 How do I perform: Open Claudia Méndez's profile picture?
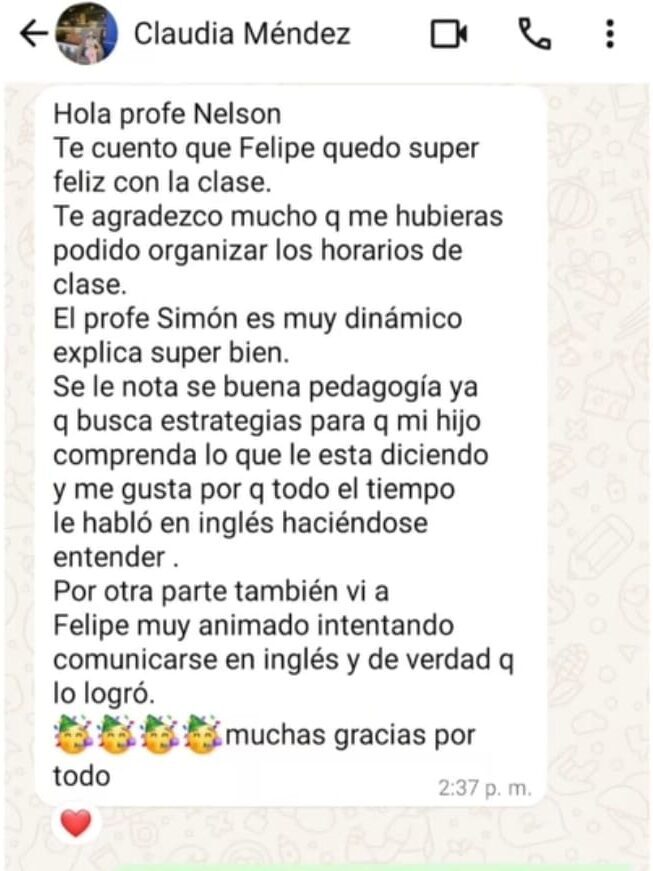pos(84,35)
